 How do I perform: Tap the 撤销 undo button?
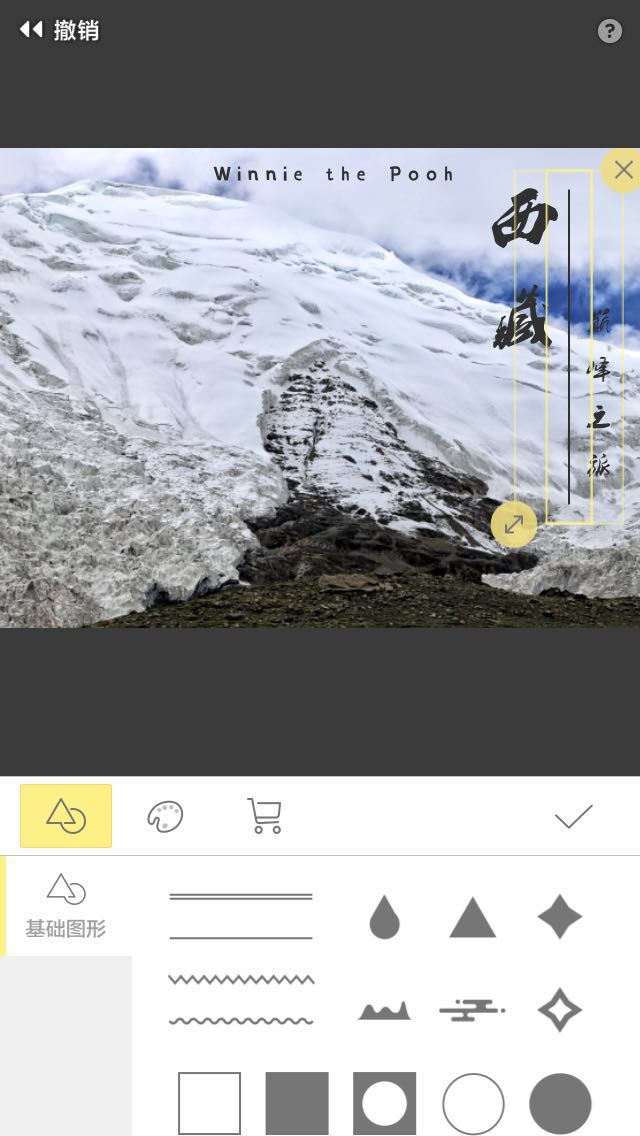(60, 30)
